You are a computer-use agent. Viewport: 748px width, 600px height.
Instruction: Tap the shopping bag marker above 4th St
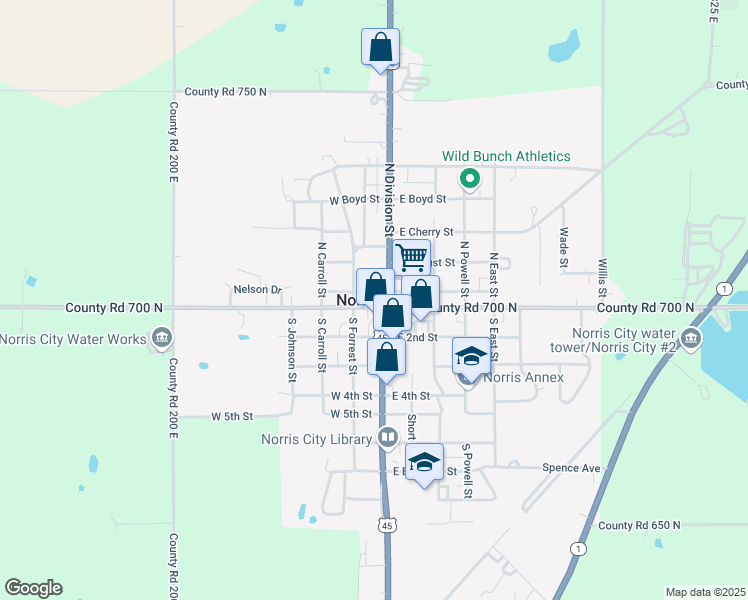pyautogui.click(x=386, y=357)
